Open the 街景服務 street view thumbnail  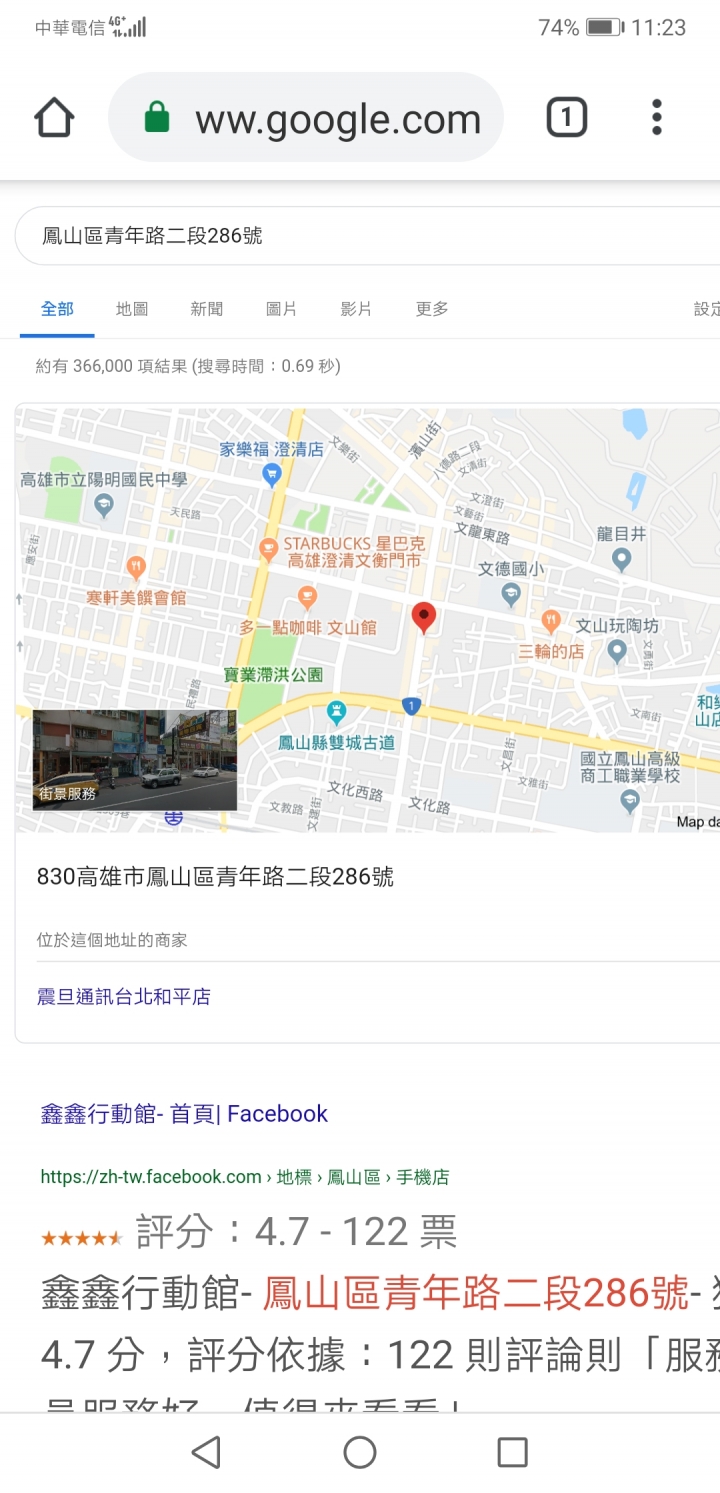pyautogui.click(x=135, y=760)
